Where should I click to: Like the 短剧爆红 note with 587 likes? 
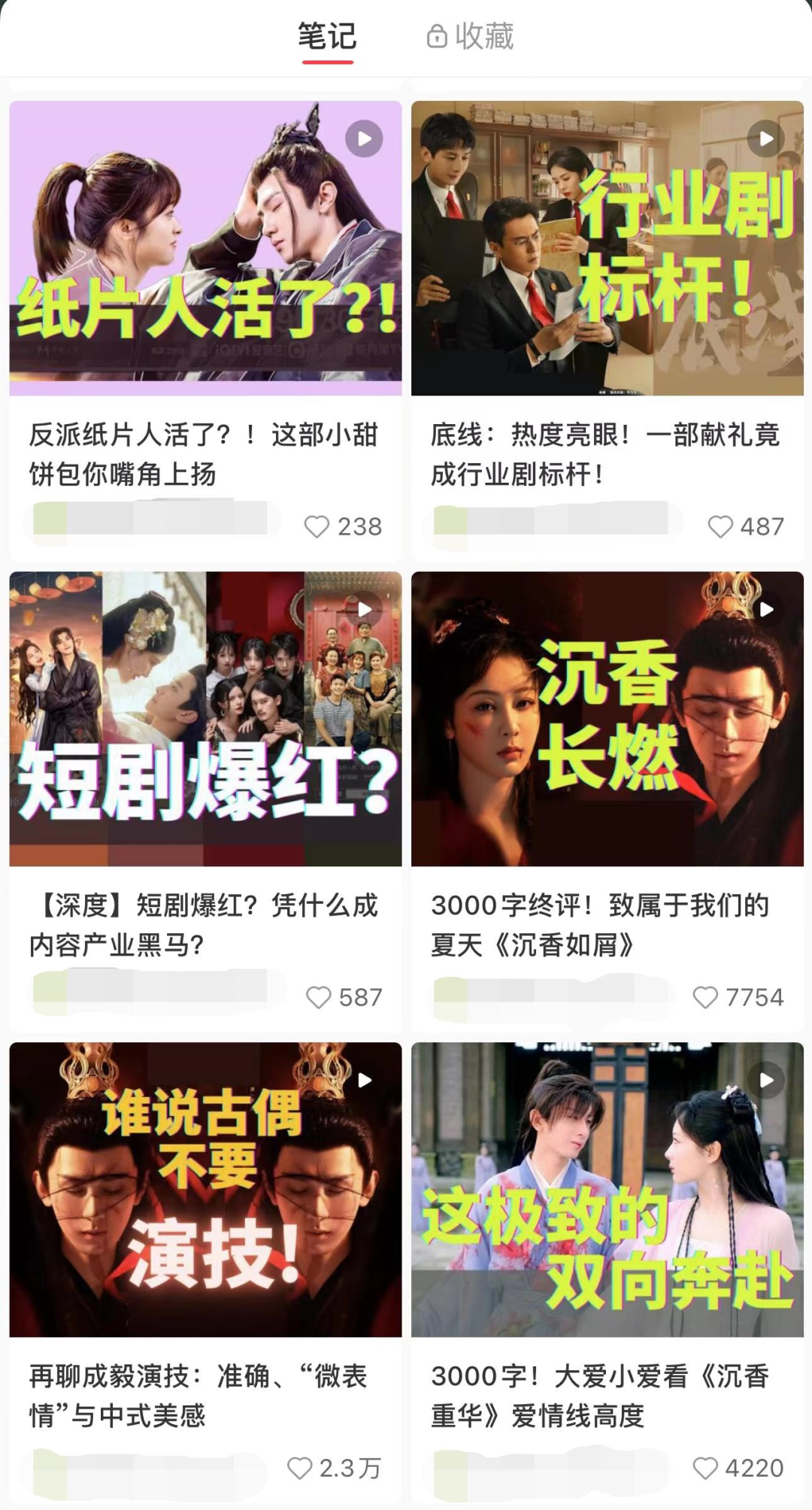click(319, 997)
